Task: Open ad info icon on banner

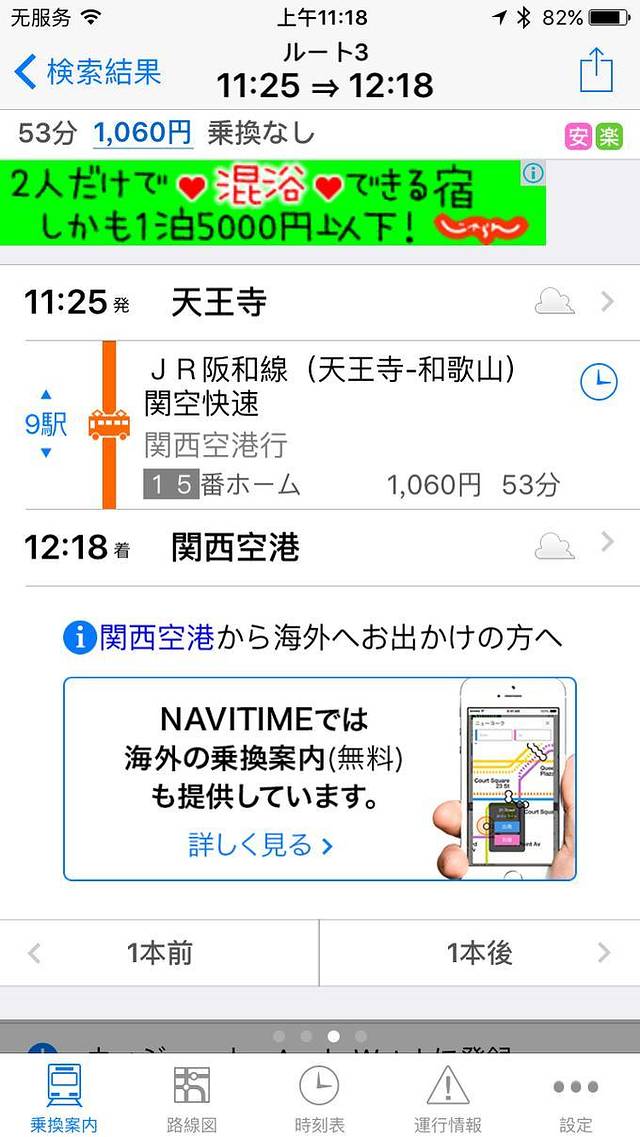Action: point(534,173)
